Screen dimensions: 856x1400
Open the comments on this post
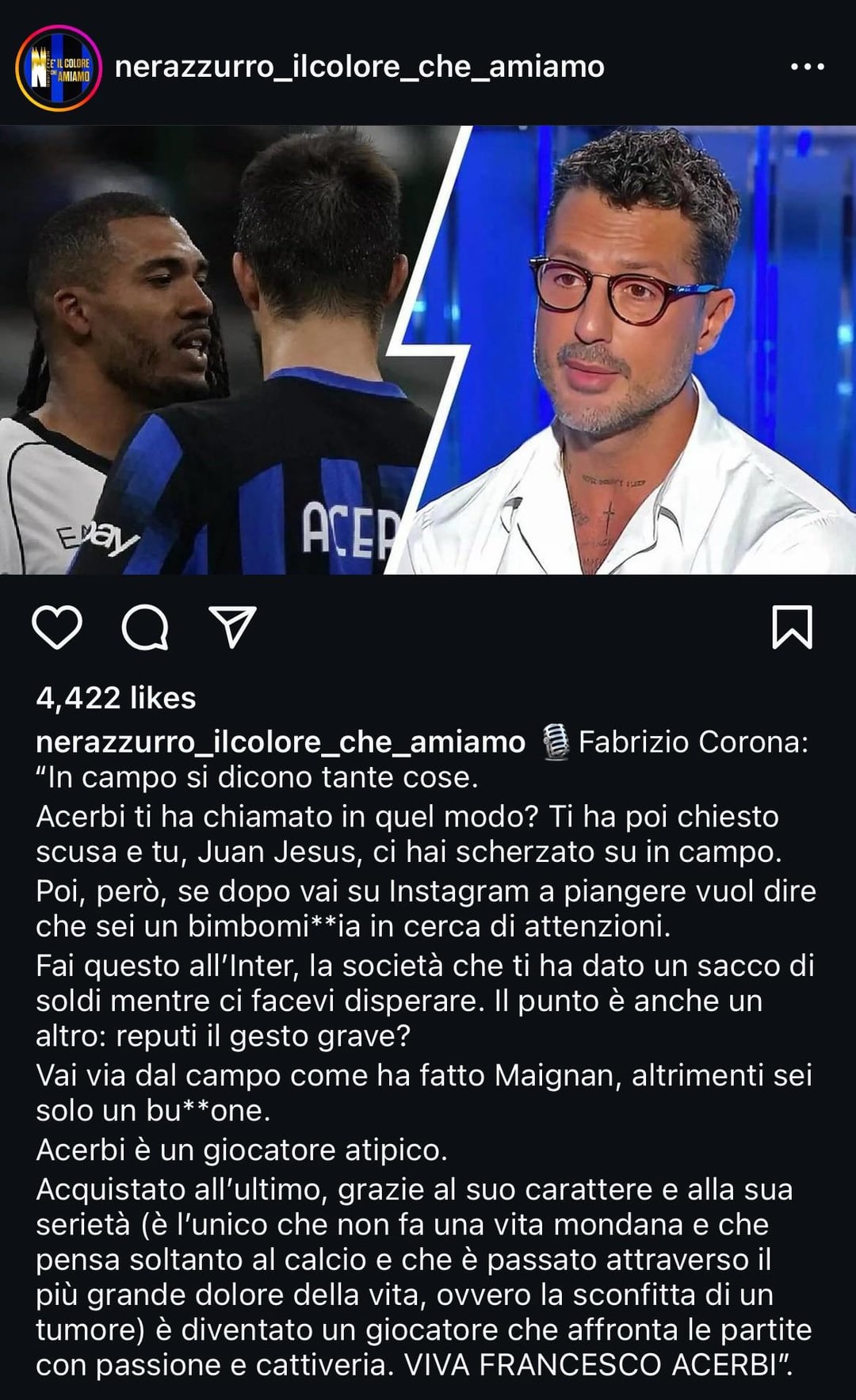coord(145,628)
